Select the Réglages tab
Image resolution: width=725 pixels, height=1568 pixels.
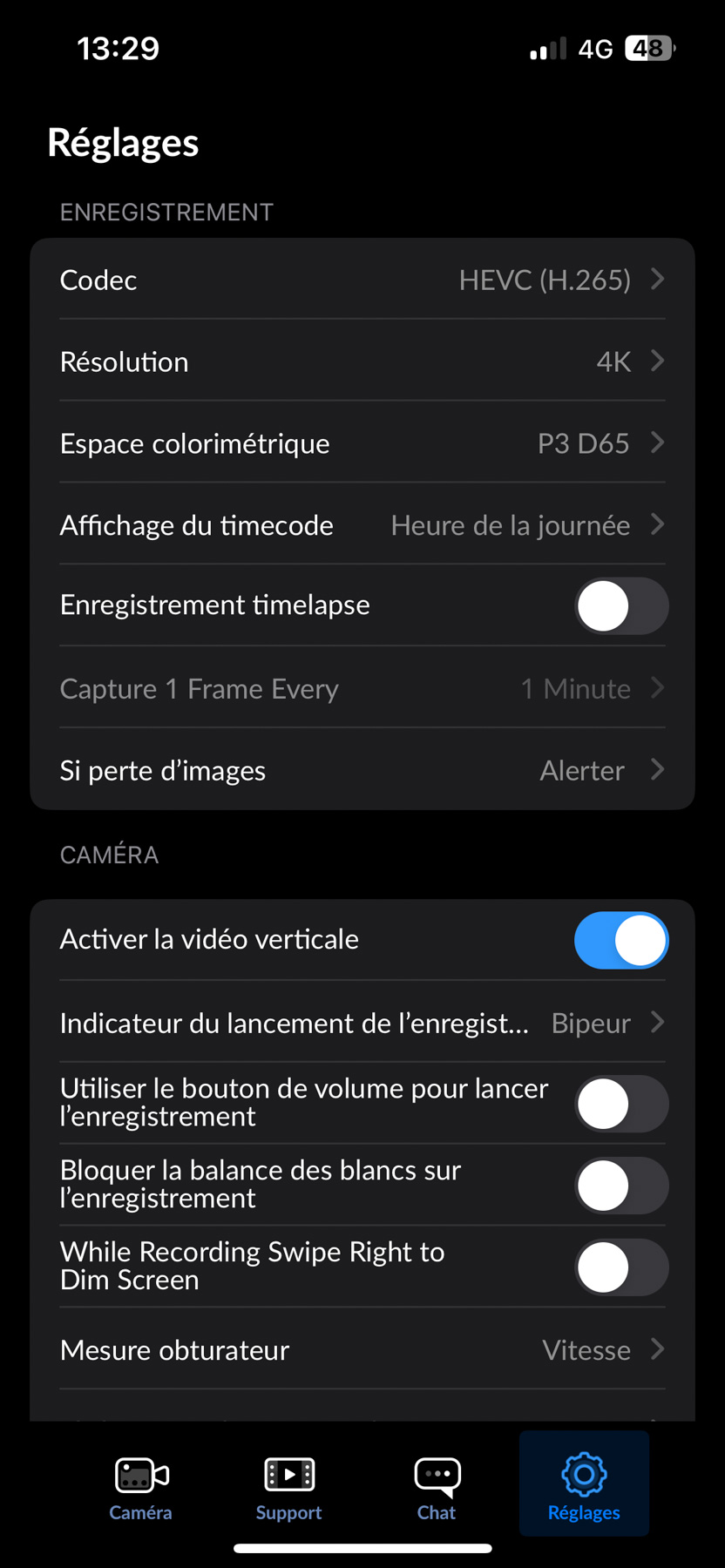[x=584, y=1488]
